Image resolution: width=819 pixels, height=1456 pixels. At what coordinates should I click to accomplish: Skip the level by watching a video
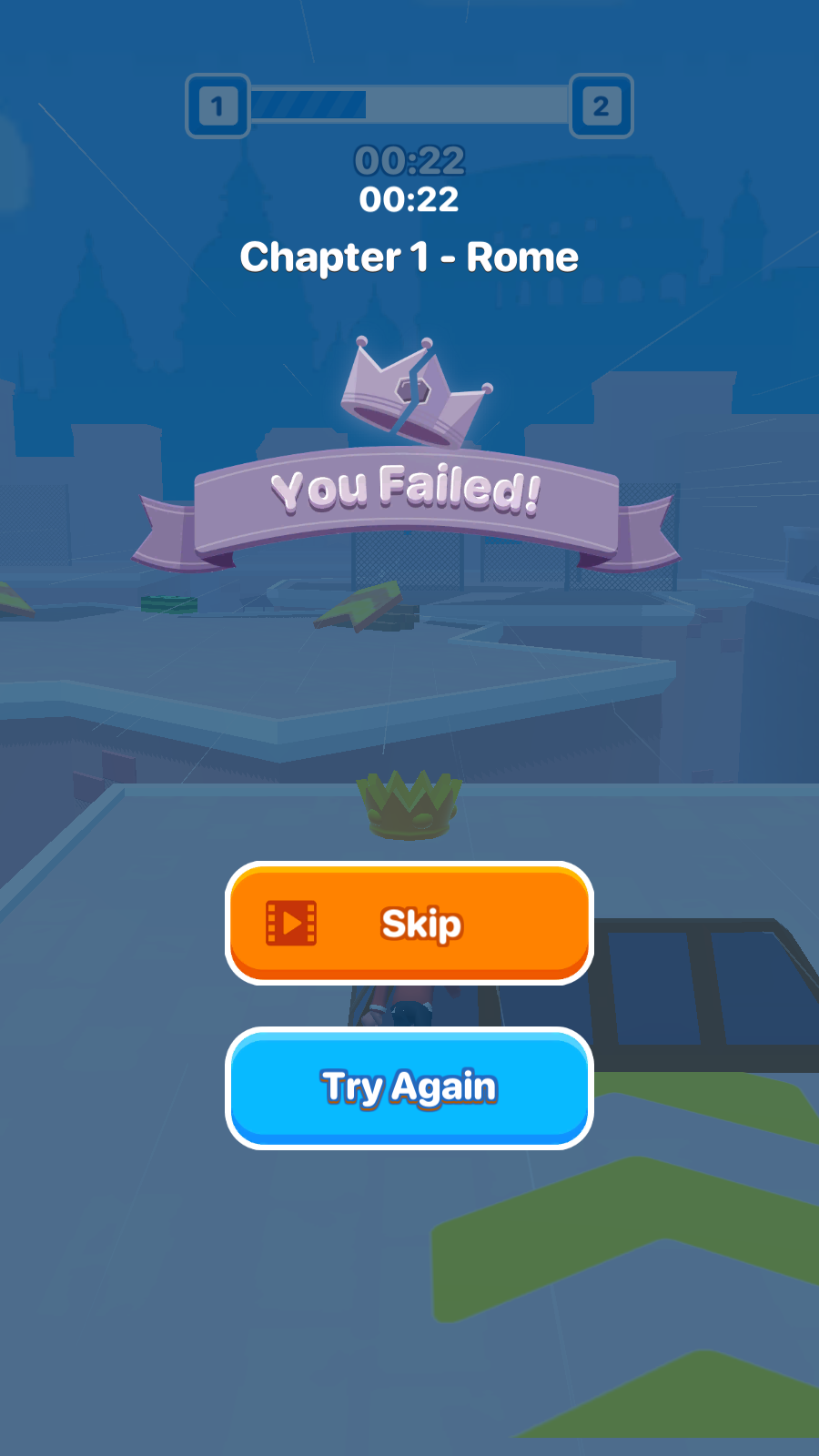[409, 923]
